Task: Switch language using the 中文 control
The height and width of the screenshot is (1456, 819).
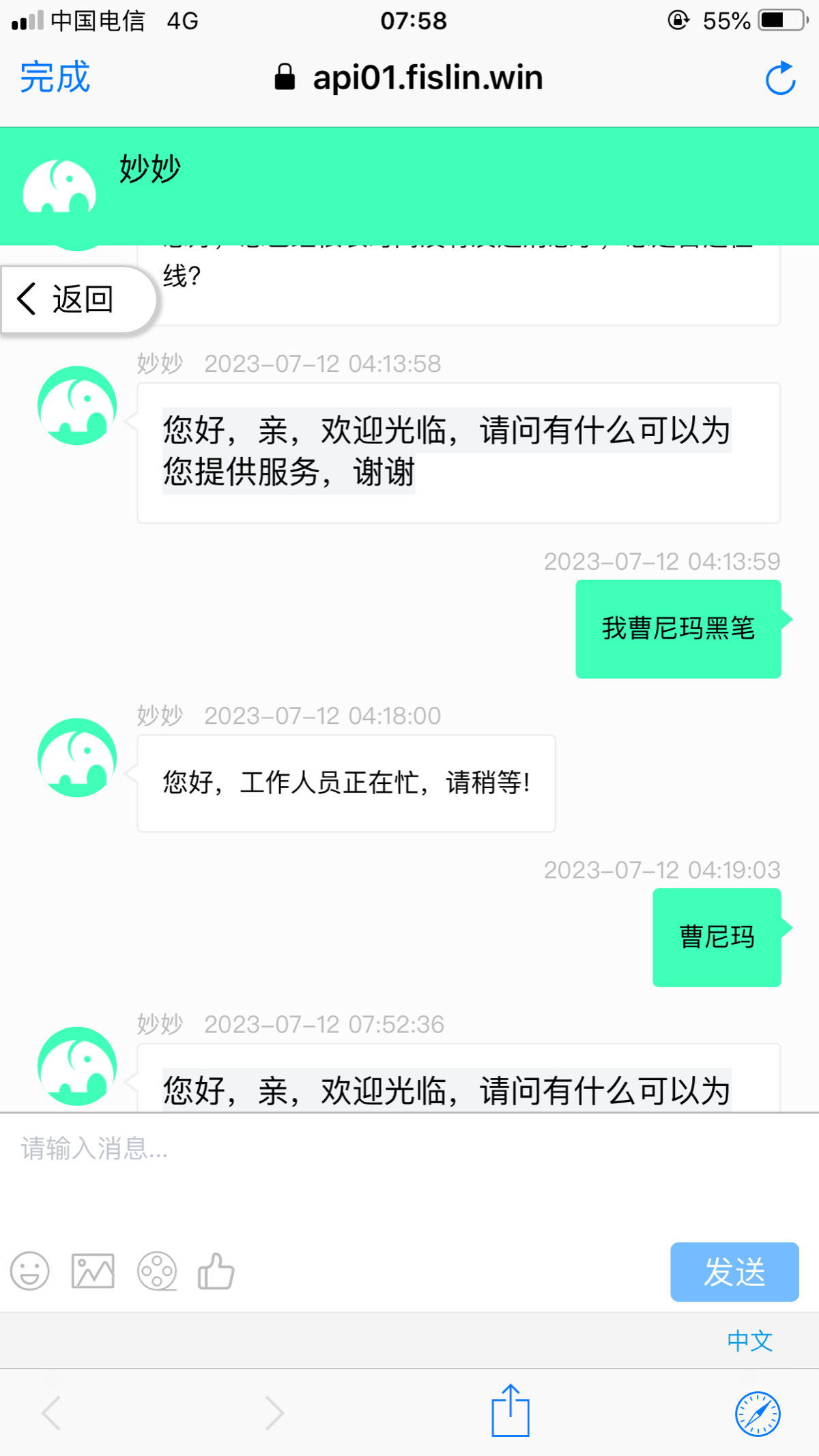Action: 749,1339
